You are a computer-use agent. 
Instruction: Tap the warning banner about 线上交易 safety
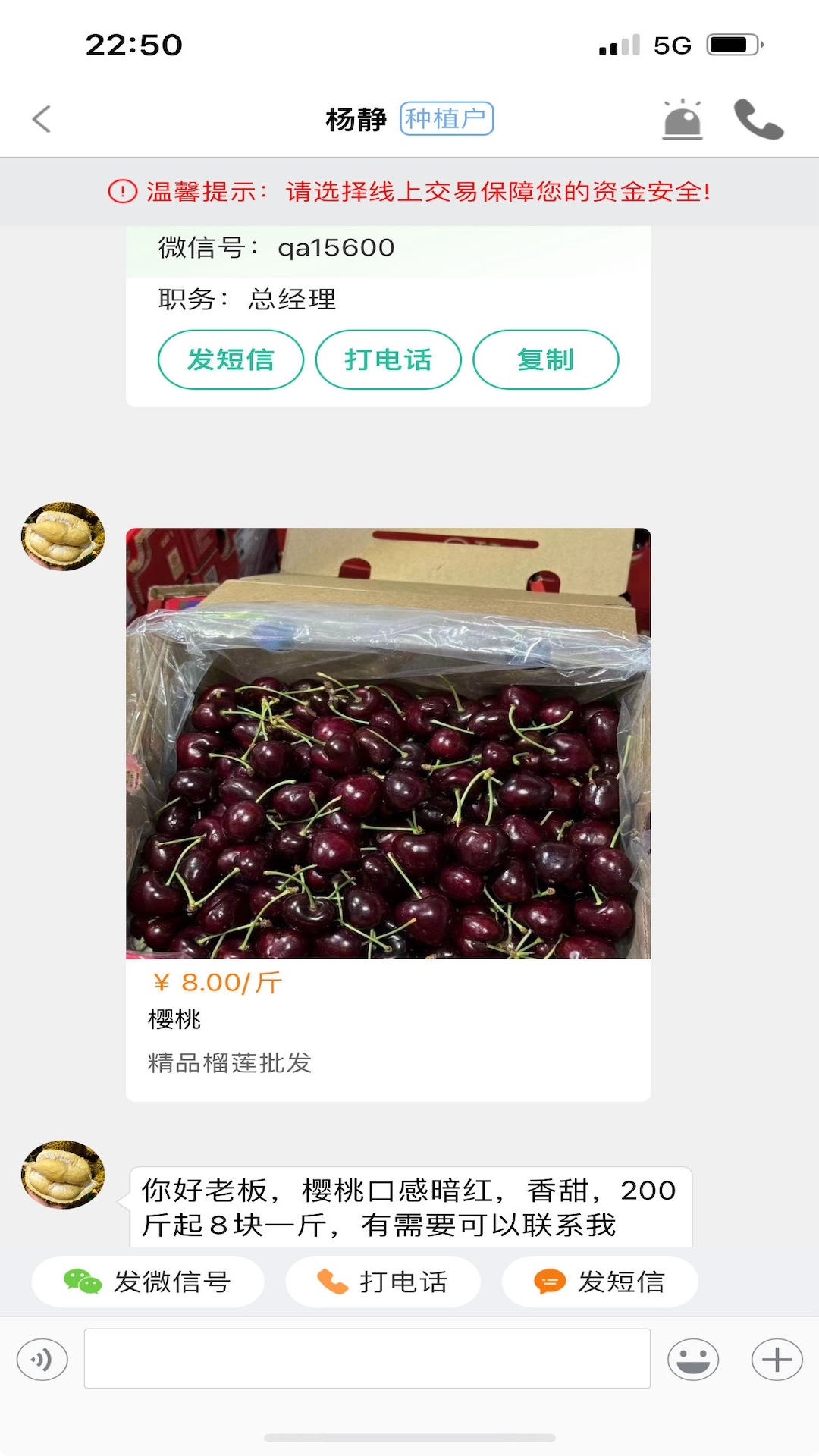tap(409, 192)
